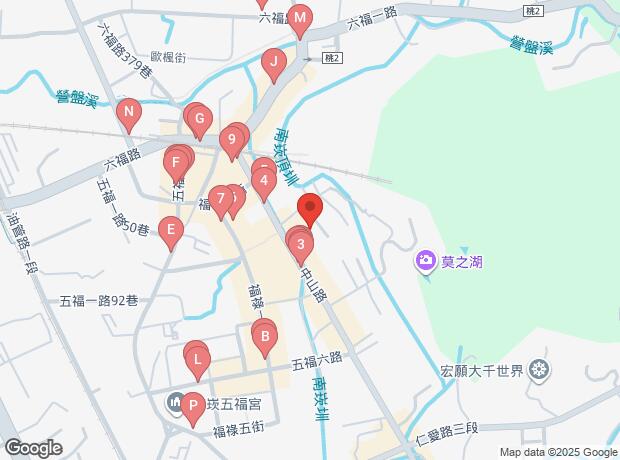Tap the pin labeled B
This screenshot has height=460, width=620.
[264, 338]
